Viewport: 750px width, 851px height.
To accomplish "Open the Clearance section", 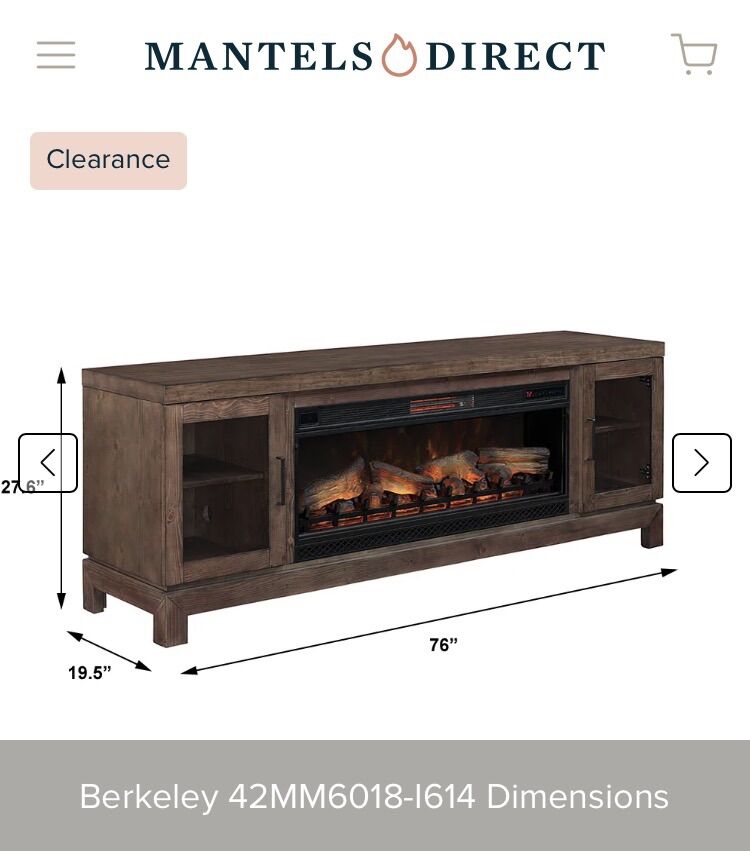I will coord(107,159).
